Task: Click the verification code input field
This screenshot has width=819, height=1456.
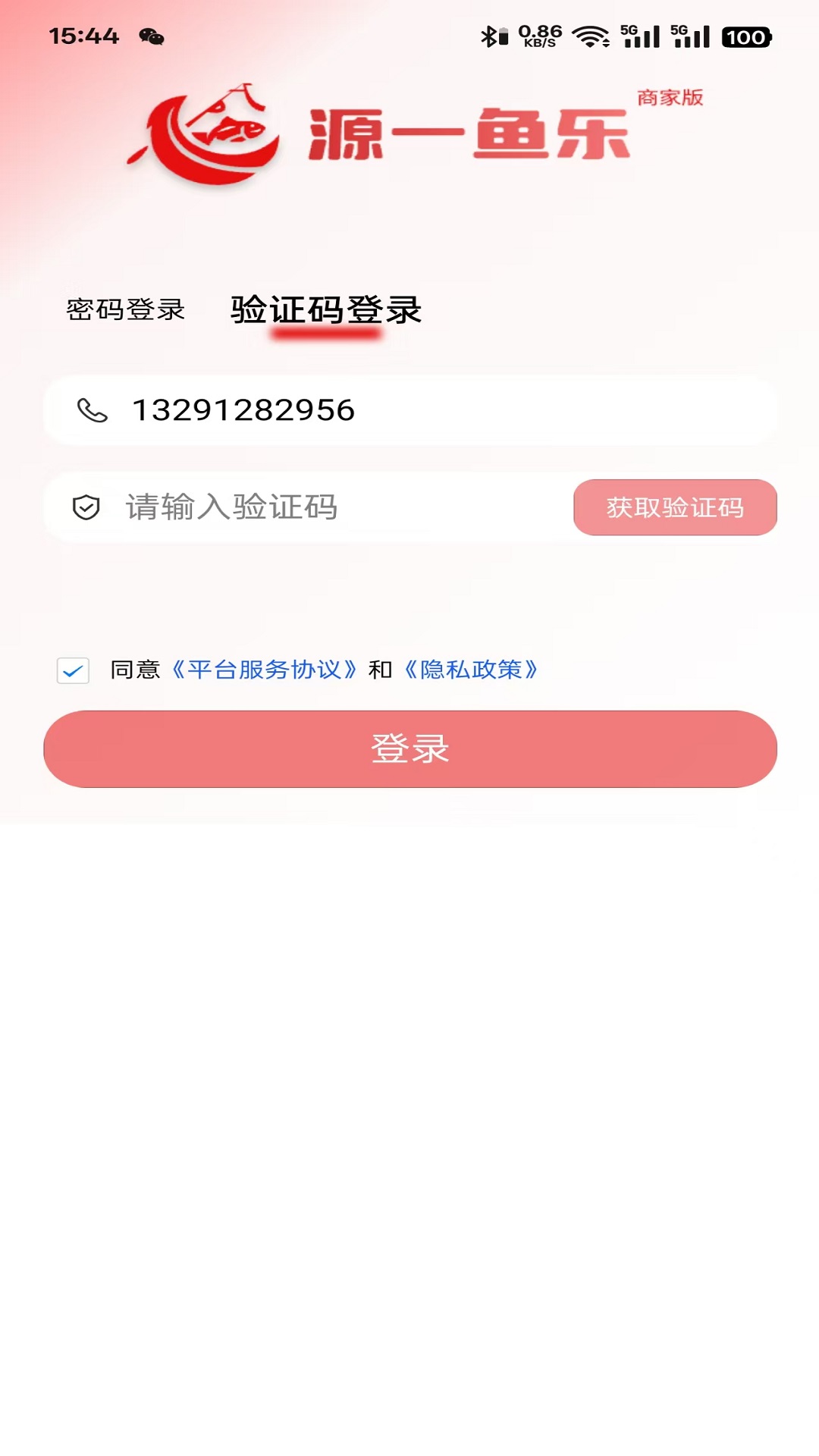Action: point(303,507)
